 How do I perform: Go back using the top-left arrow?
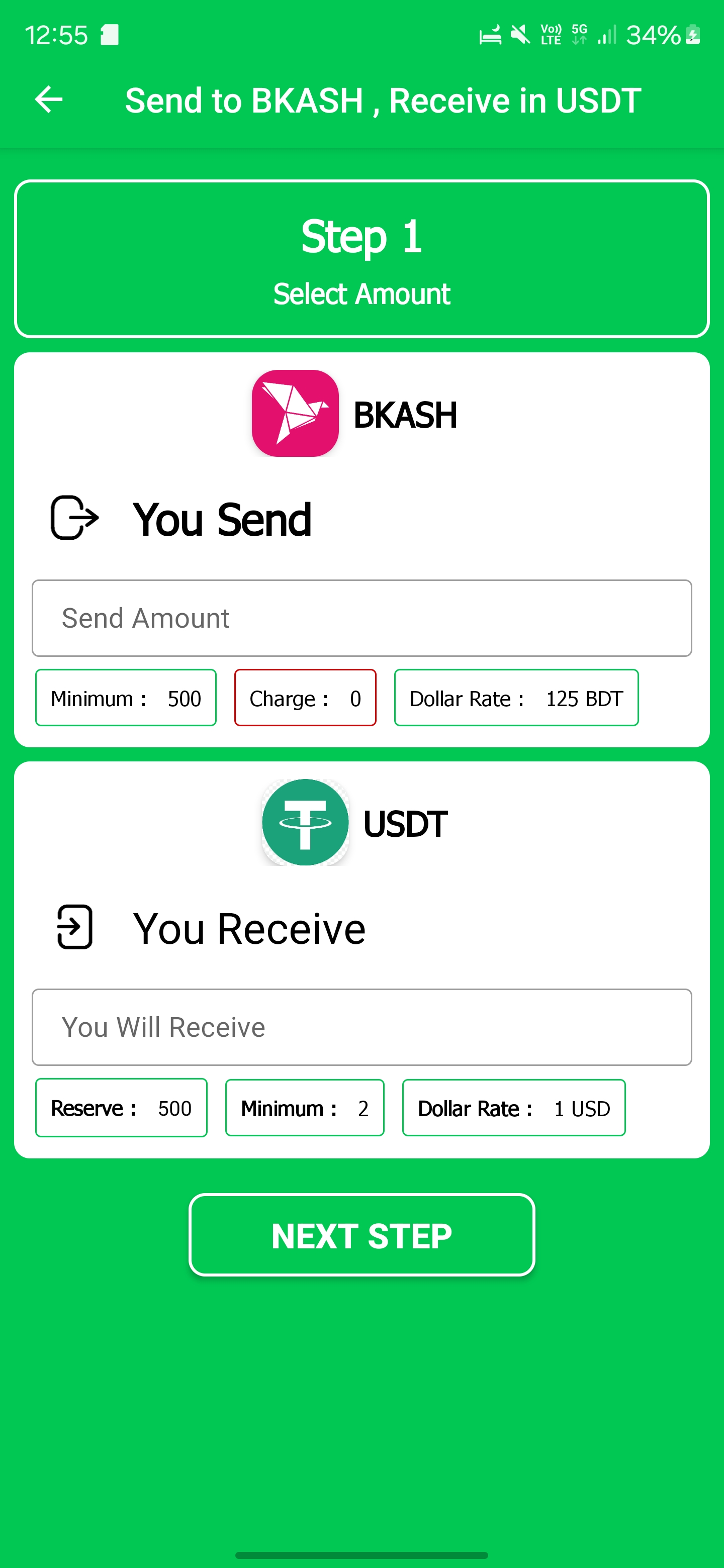point(49,100)
